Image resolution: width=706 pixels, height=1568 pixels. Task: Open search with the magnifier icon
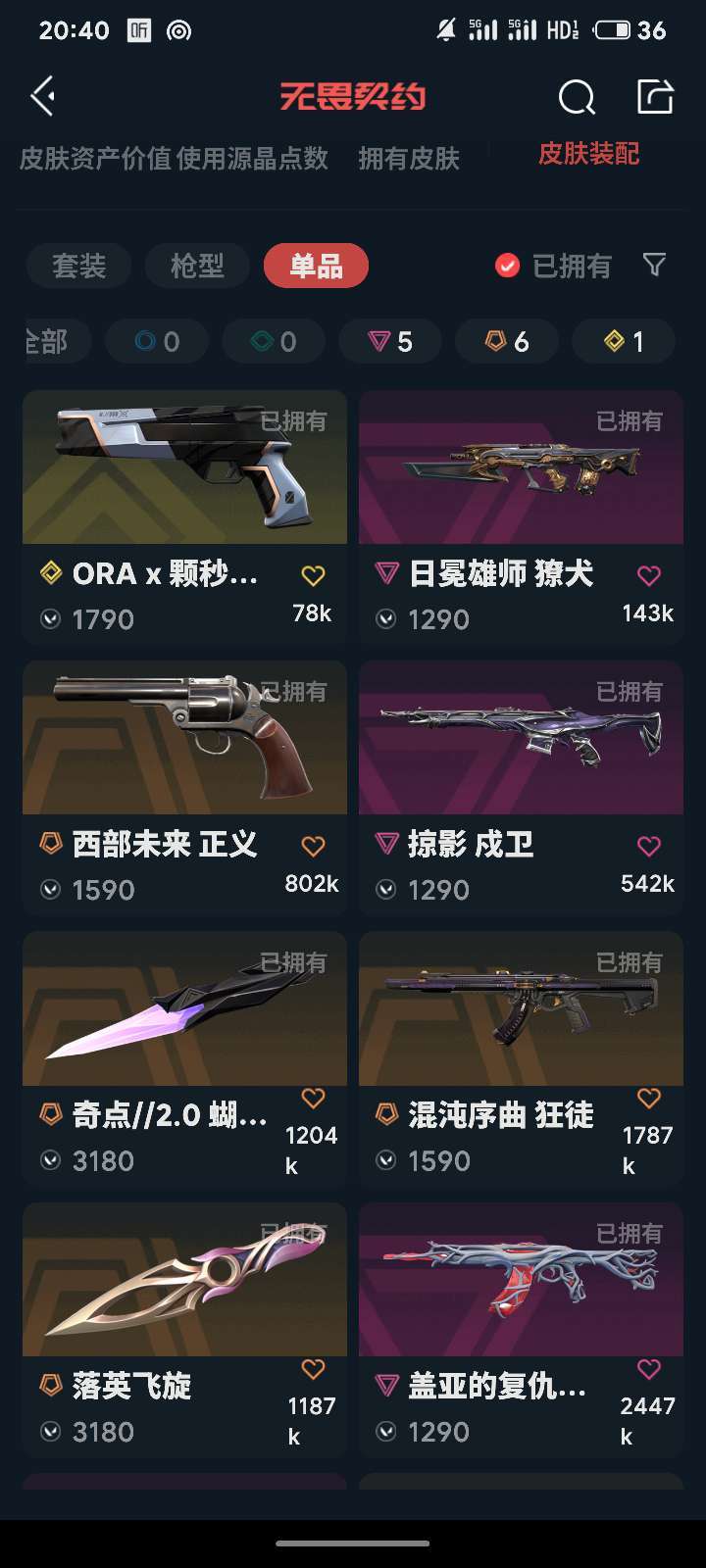577,98
